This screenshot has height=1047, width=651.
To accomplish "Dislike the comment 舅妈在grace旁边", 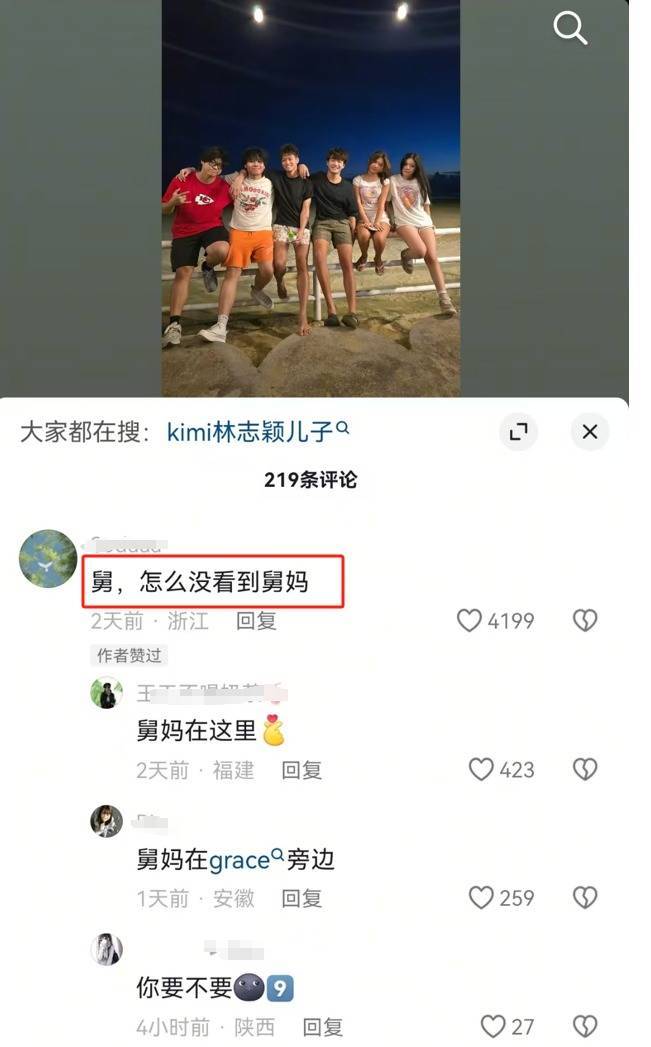I will (x=585, y=898).
